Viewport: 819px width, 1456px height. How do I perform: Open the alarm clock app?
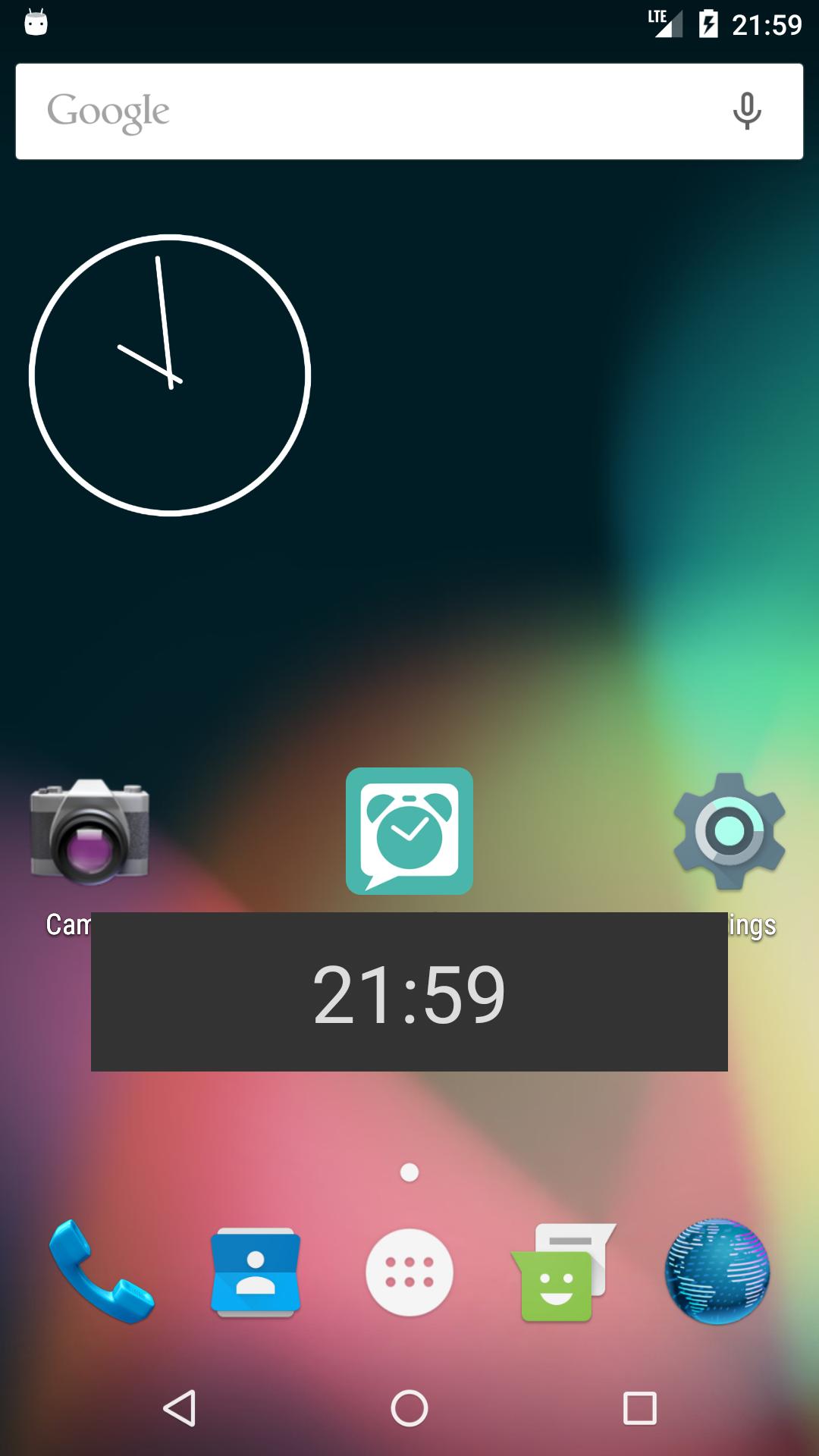(409, 831)
